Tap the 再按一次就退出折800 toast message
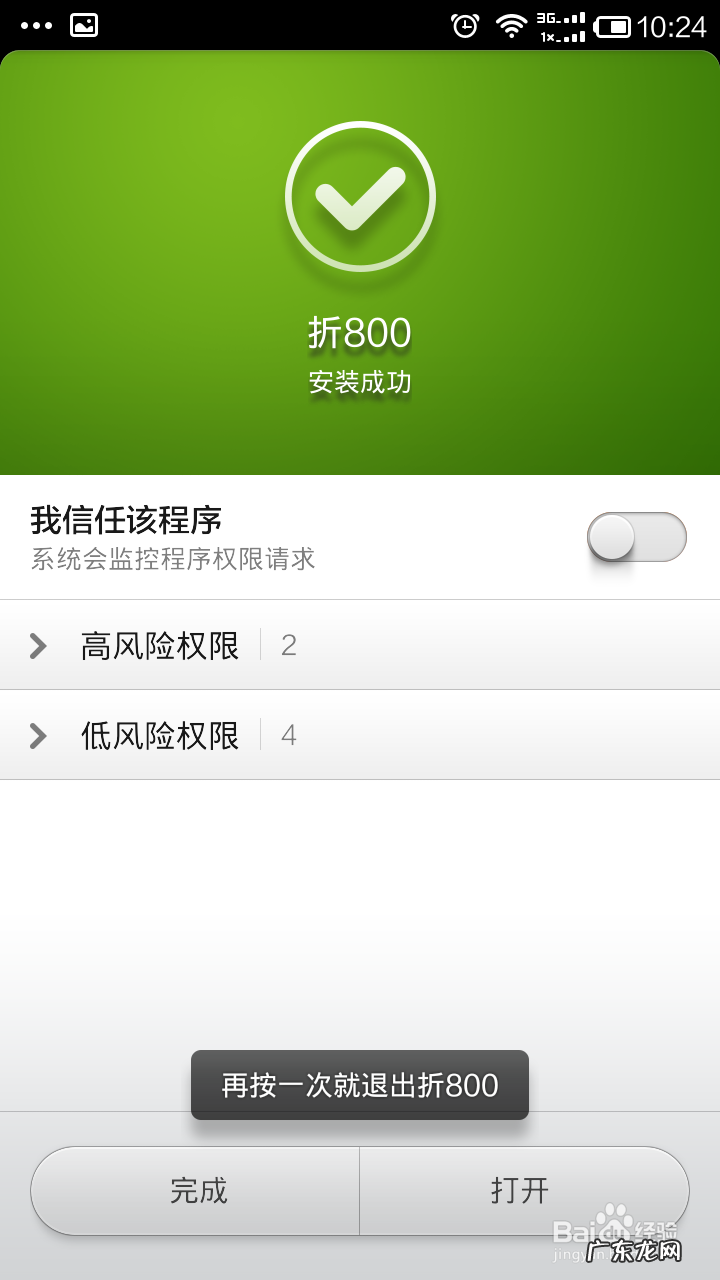 point(360,1085)
